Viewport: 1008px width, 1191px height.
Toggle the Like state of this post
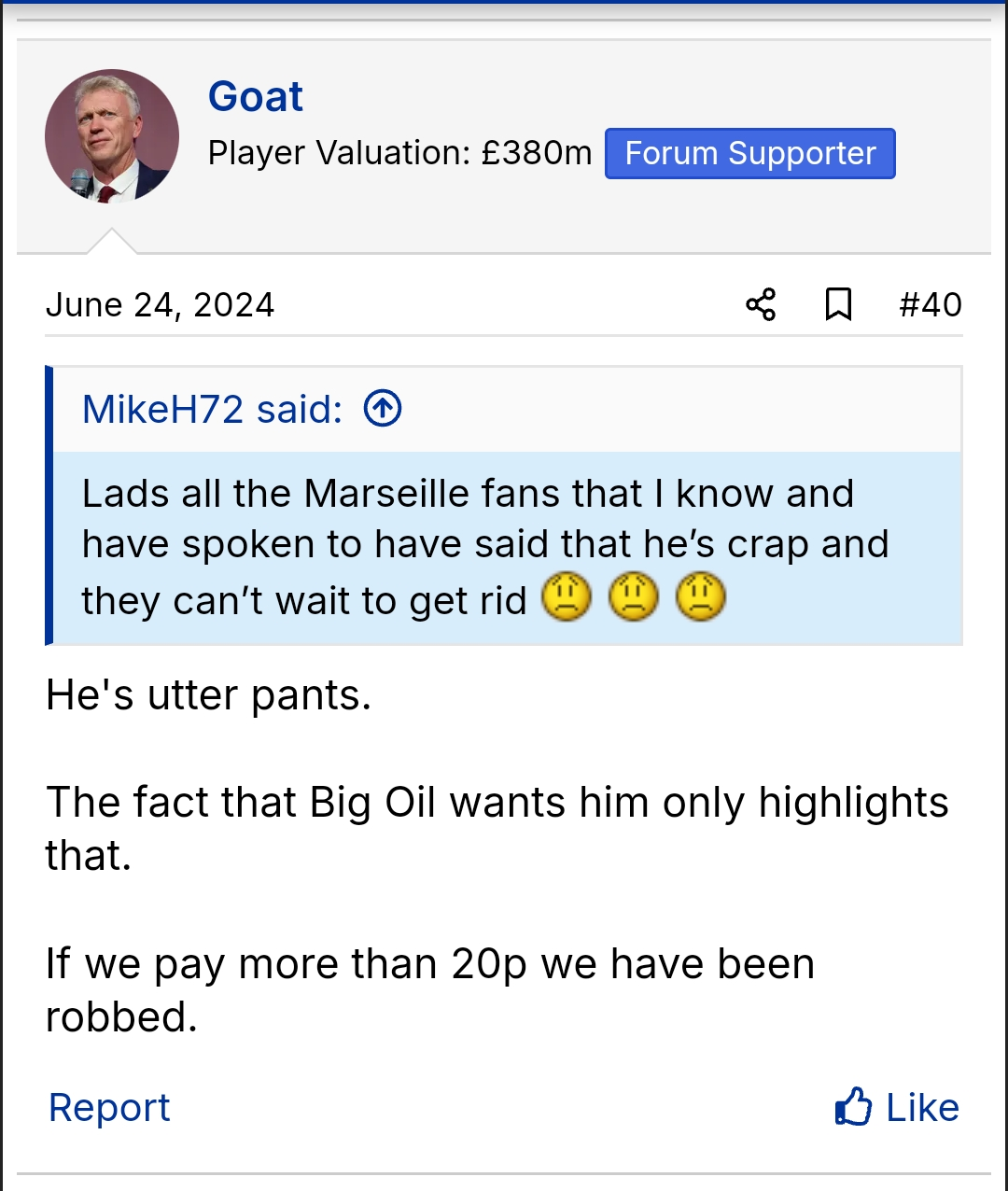point(922,1107)
